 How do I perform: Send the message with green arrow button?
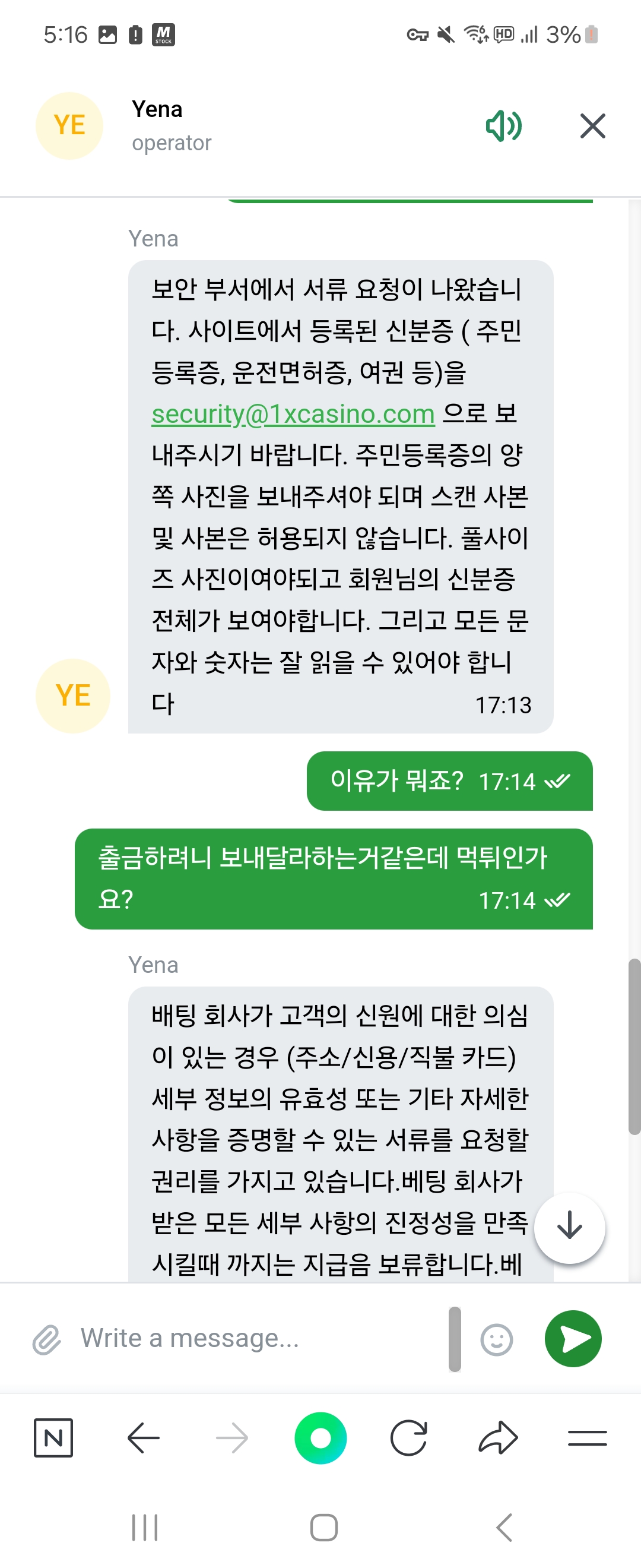572,1339
